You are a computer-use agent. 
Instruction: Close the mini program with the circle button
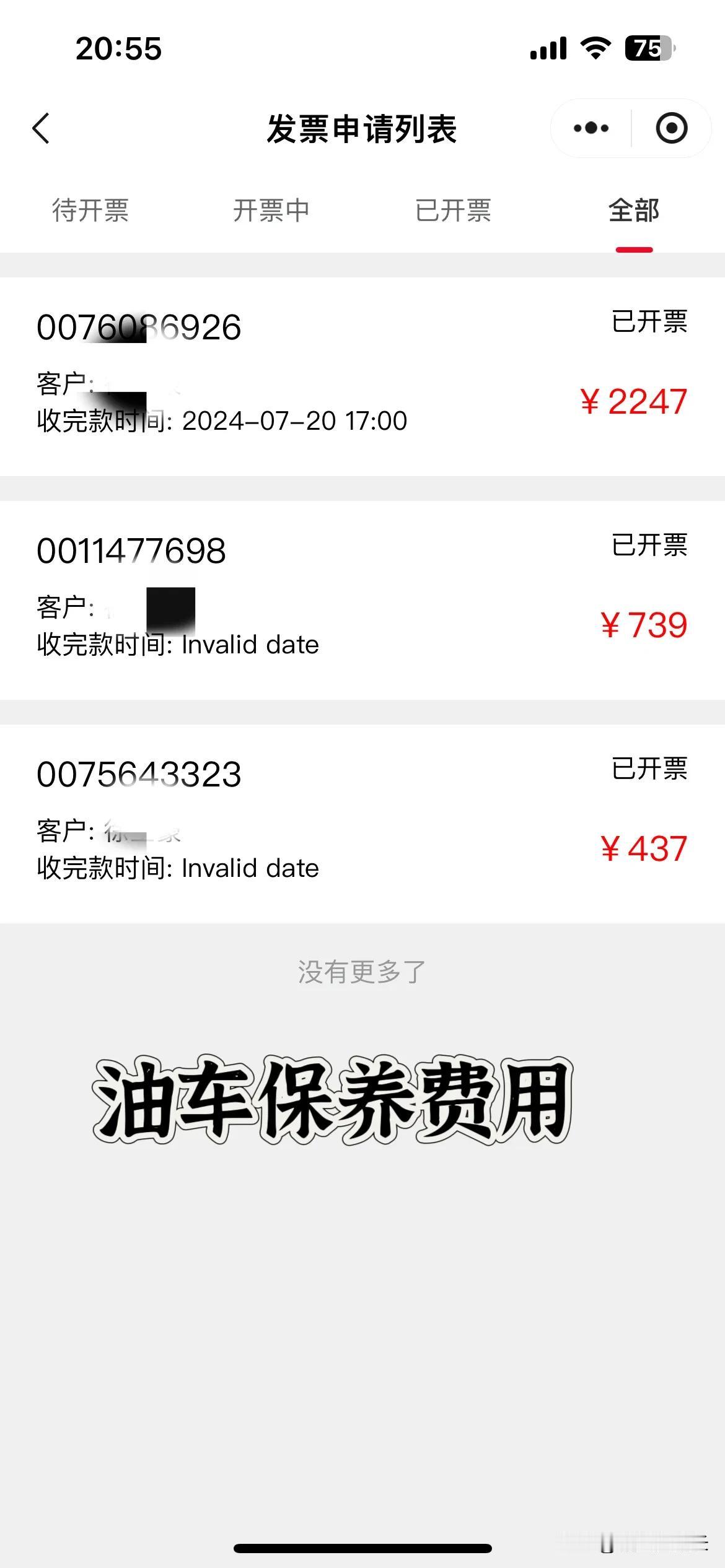tap(672, 128)
